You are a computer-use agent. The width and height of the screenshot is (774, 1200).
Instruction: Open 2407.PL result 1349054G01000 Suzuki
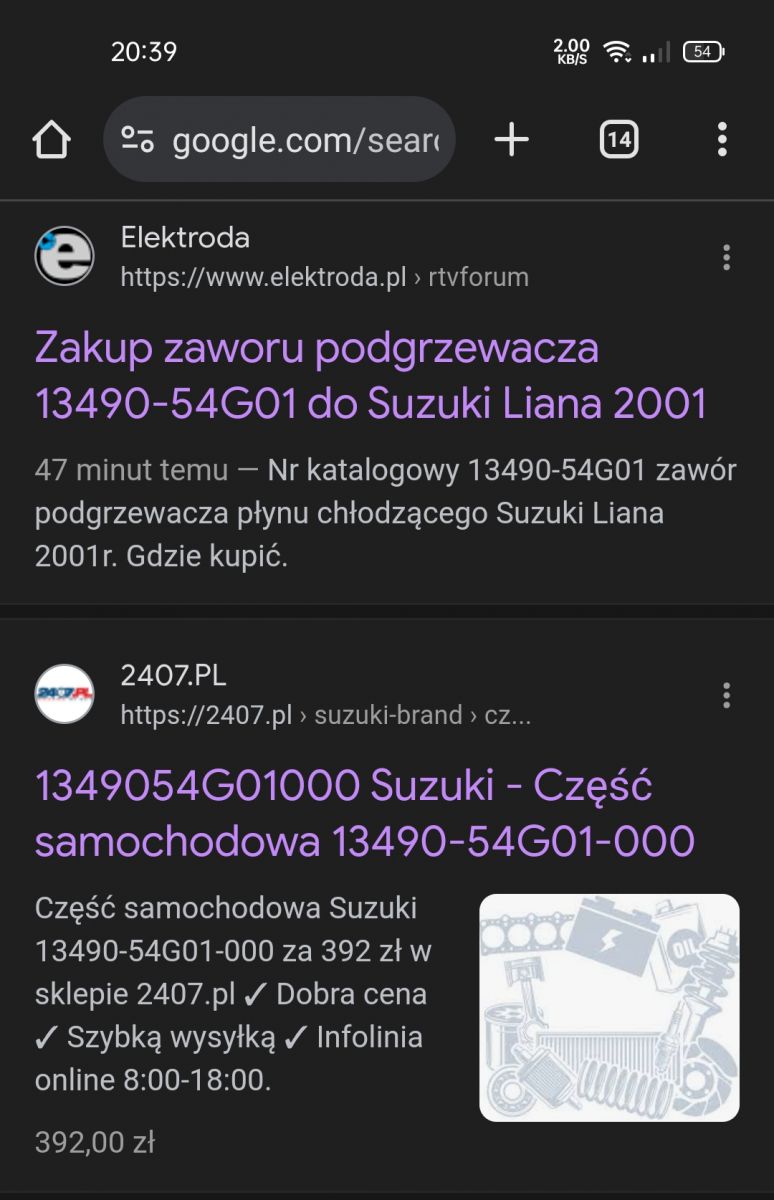pos(364,814)
